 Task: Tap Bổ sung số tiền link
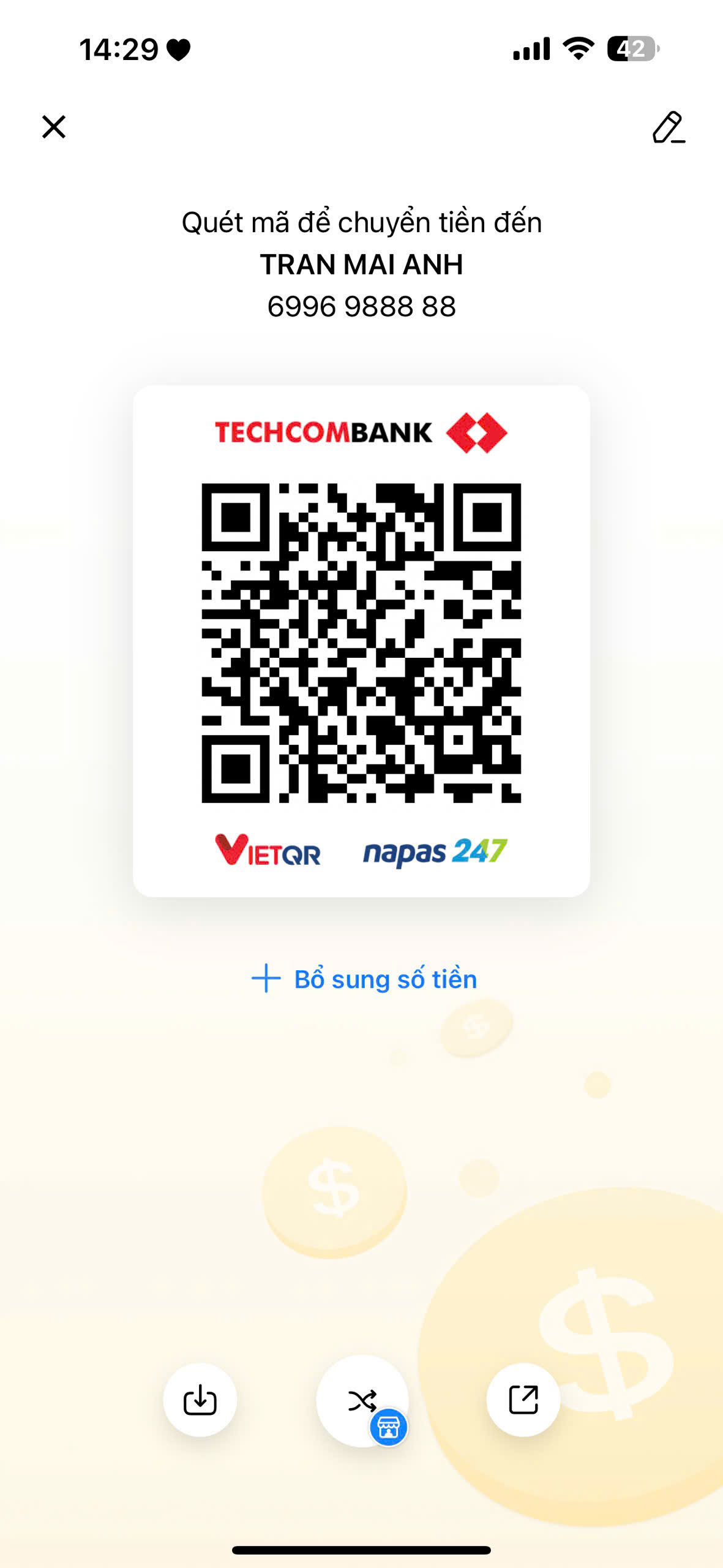pos(364,979)
